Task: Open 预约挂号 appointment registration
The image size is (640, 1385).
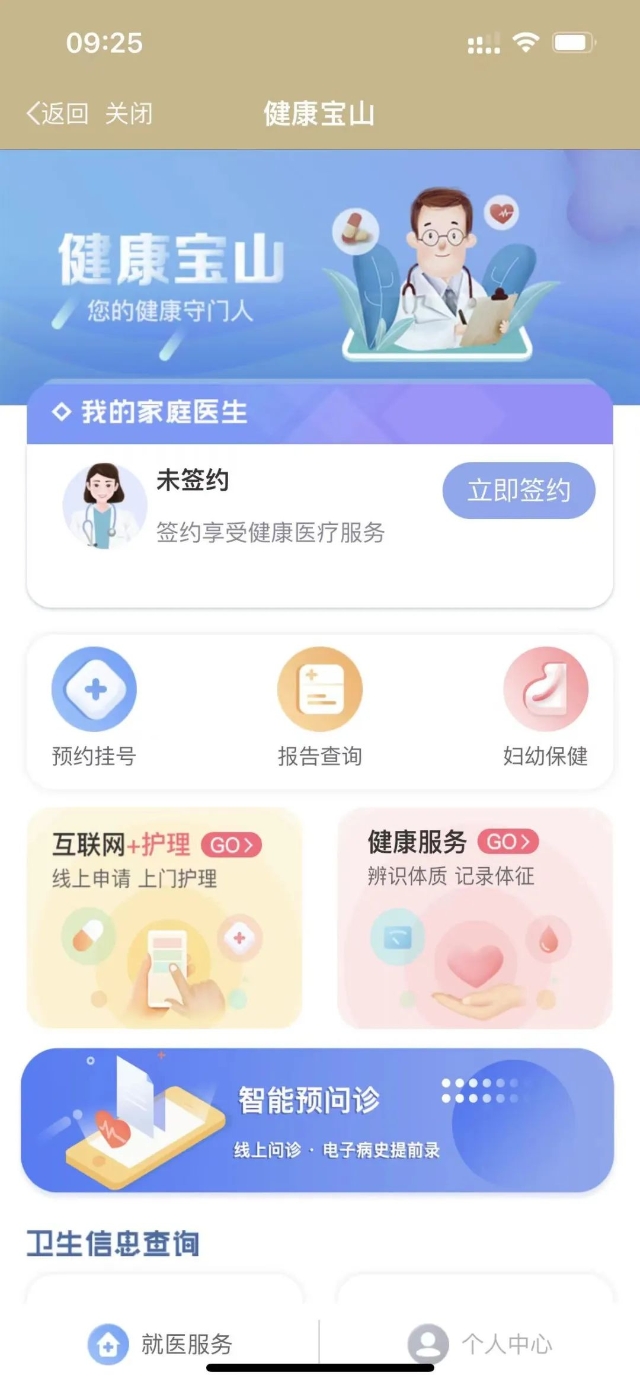Action: pos(93,707)
